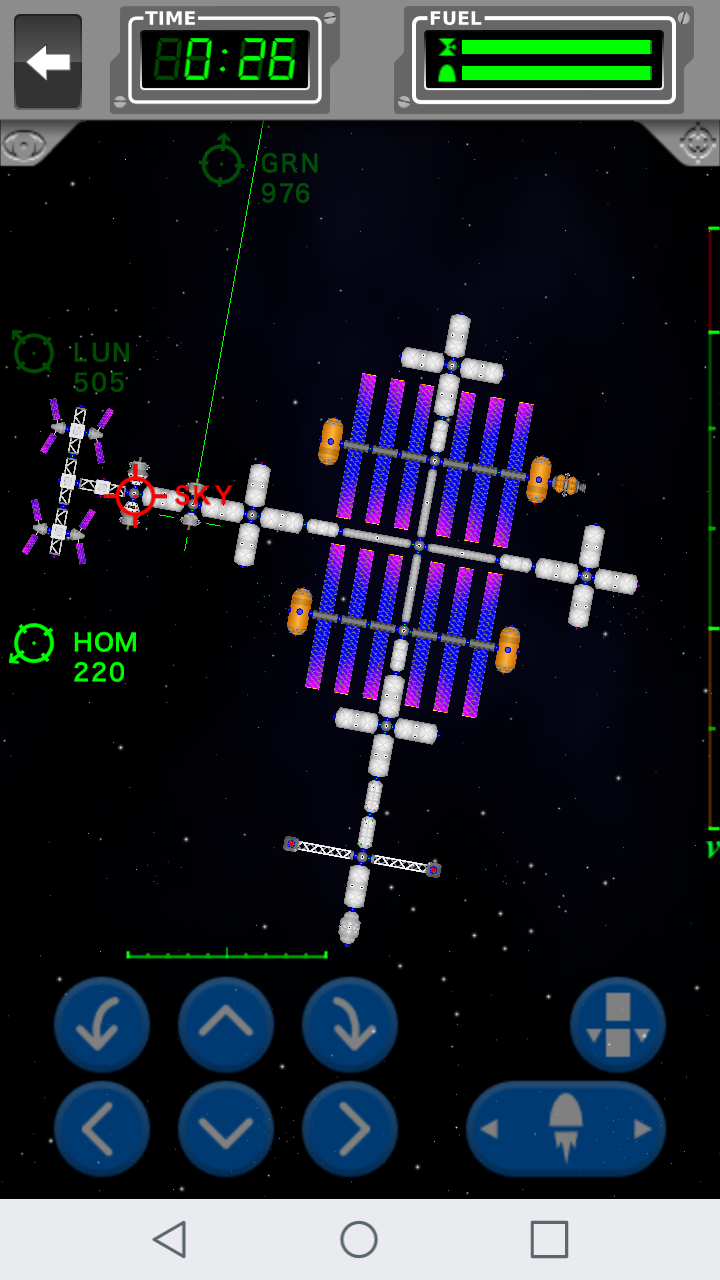Translate the ship right
Image resolution: width=720 pixels, height=1280 pixels.
[x=350, y=1129]
